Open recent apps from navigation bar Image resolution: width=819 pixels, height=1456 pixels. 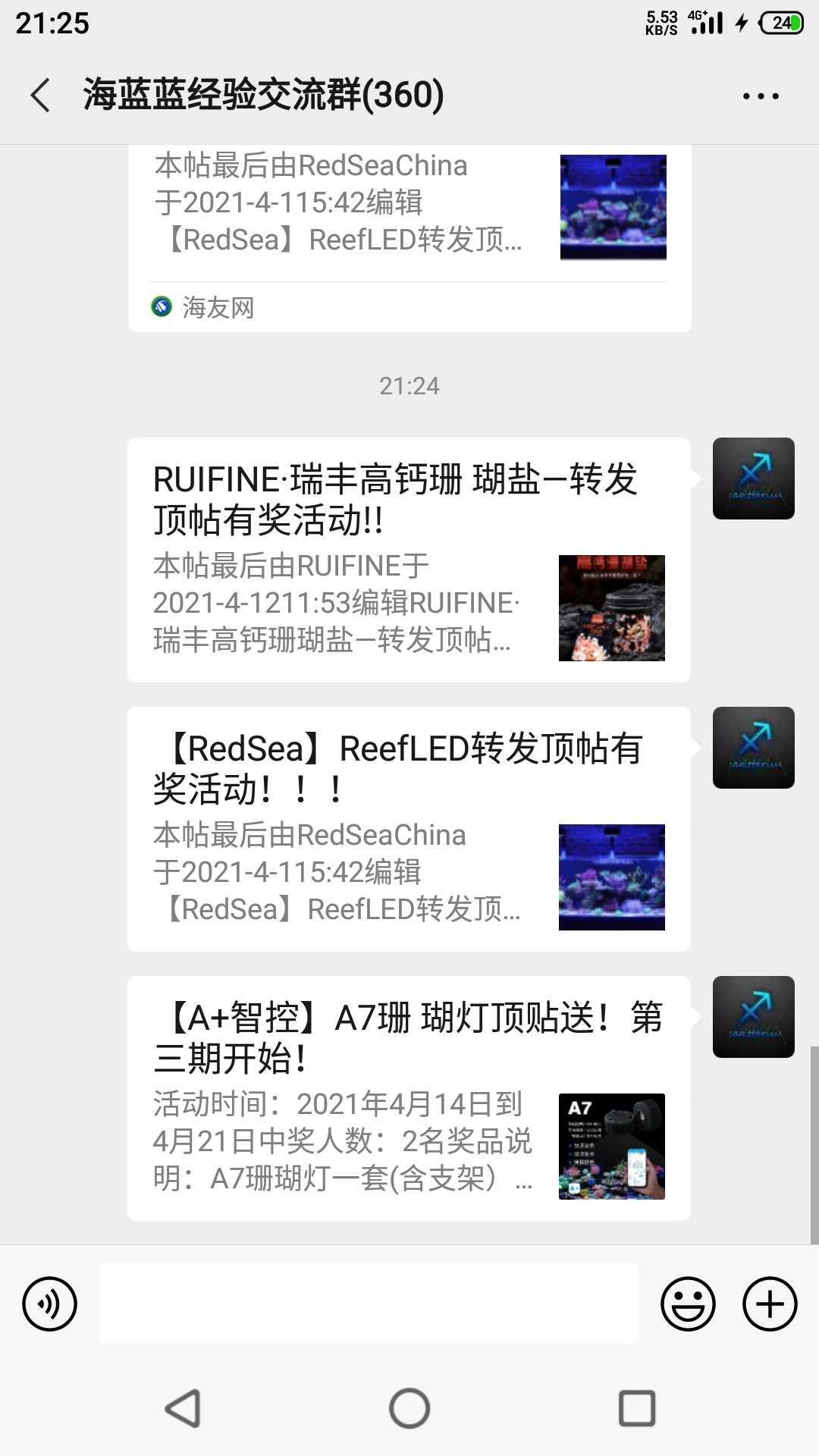637,1409
